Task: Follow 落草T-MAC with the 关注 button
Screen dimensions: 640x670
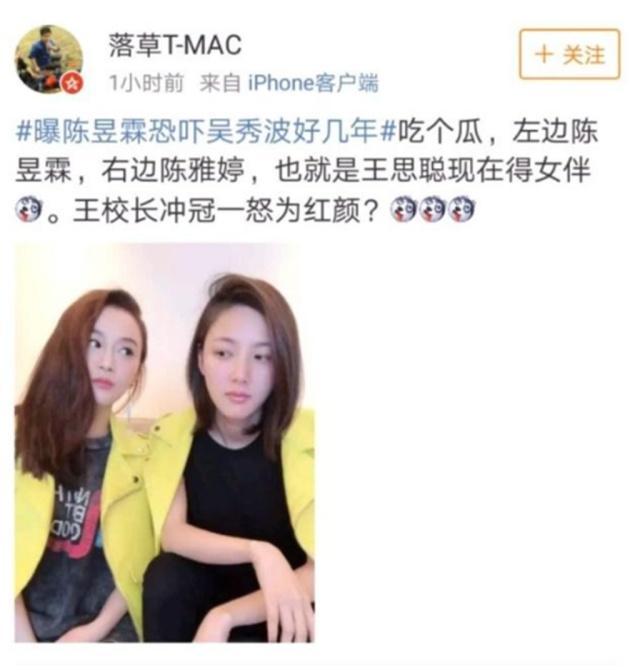Action: (569, 54)
